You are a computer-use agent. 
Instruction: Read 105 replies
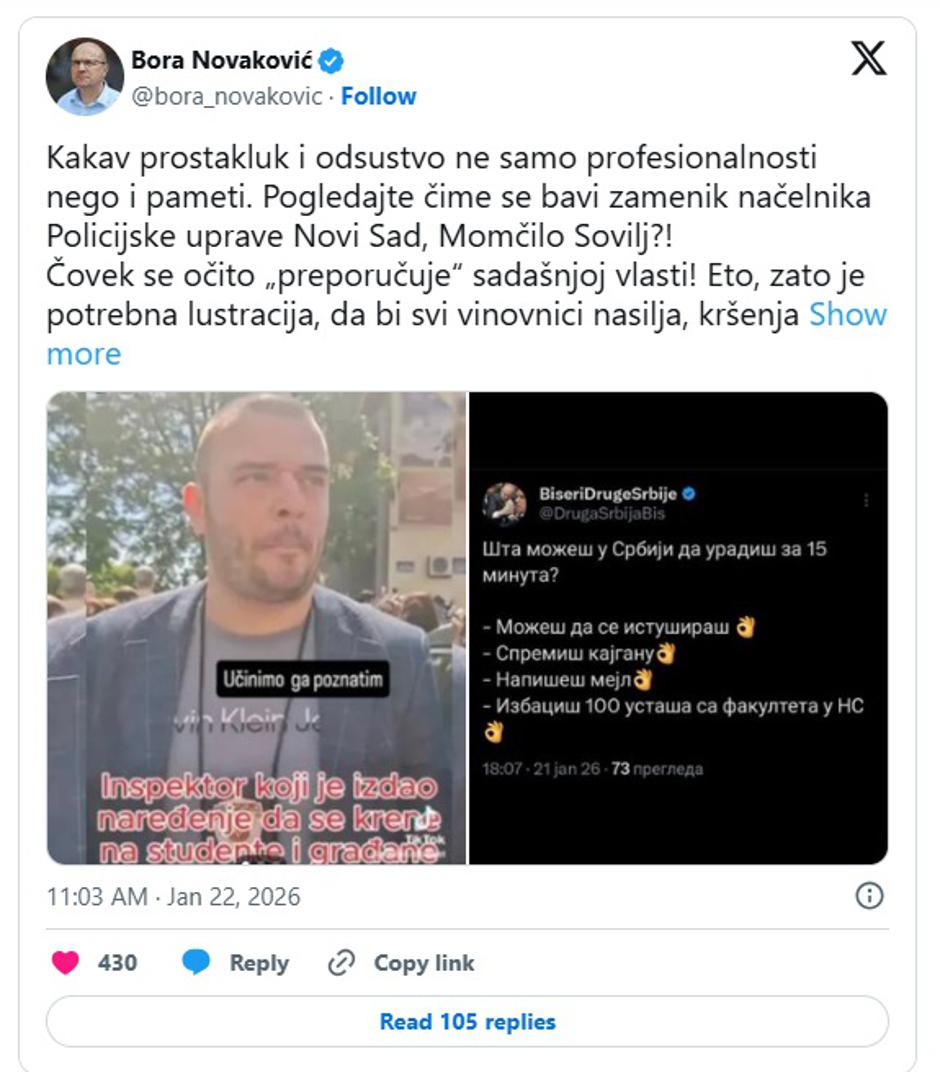click(467, 1021)
